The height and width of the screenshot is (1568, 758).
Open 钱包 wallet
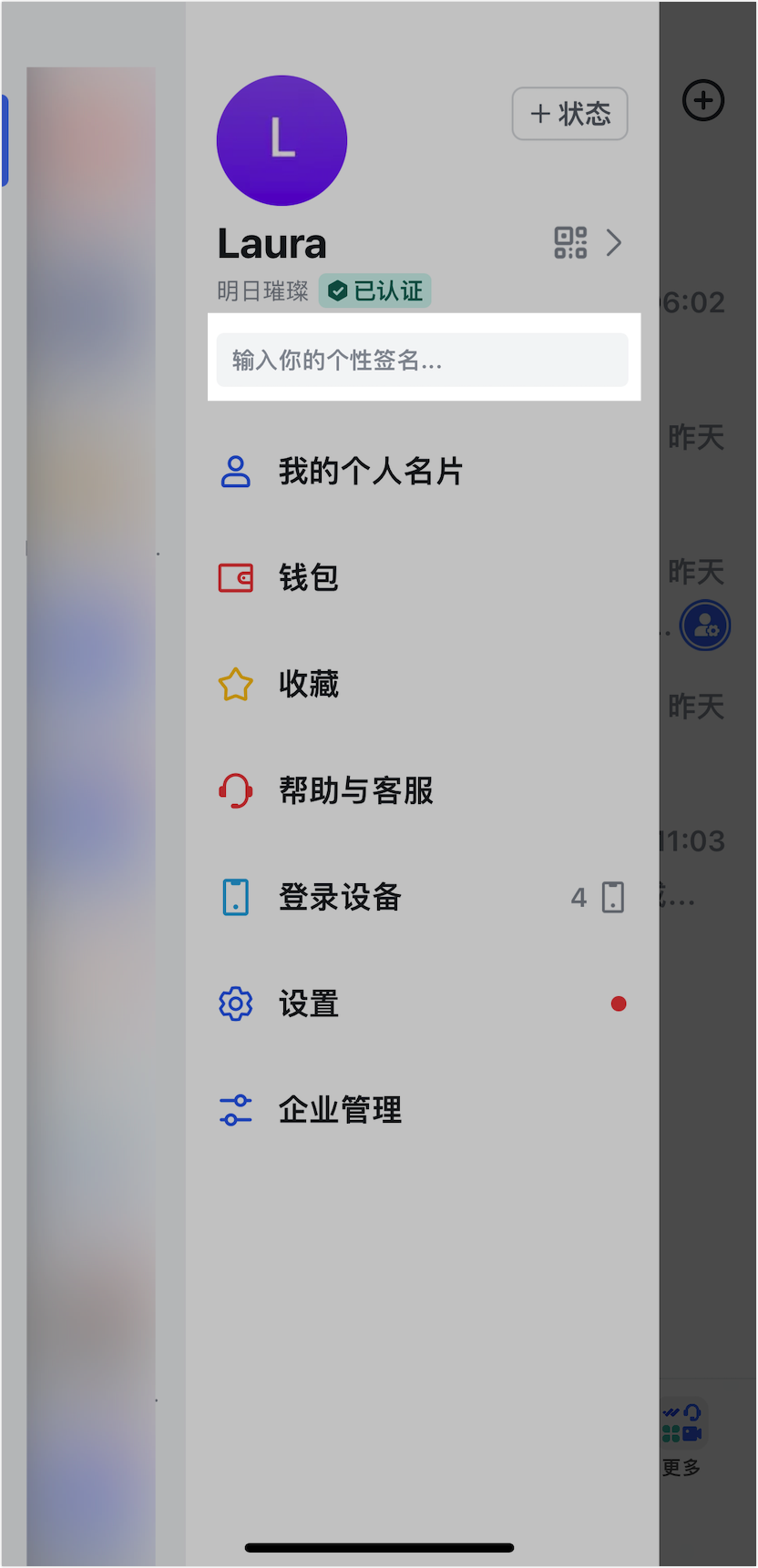(x=422, y=577)
